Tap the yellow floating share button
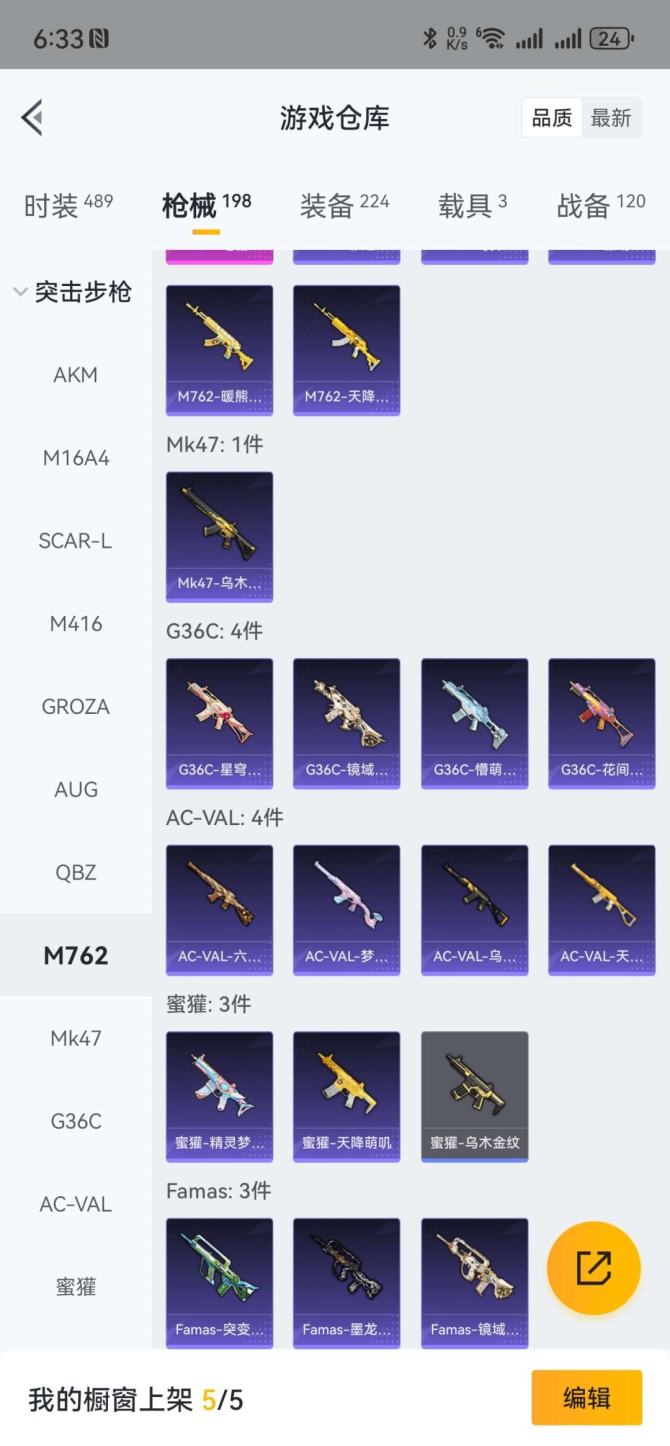 [x=593, y=1268]
